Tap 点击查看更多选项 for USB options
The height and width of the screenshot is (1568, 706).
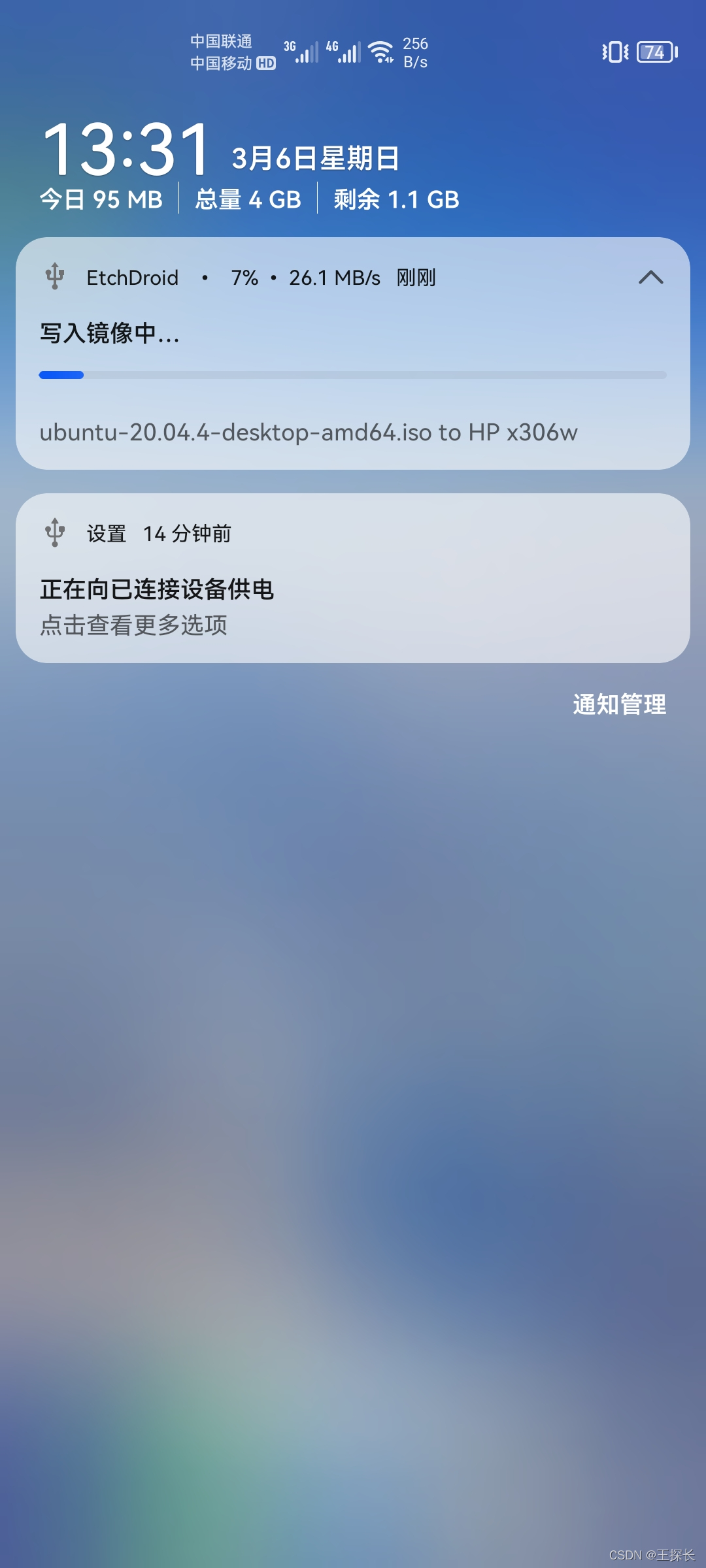click(x=133, y=625)
